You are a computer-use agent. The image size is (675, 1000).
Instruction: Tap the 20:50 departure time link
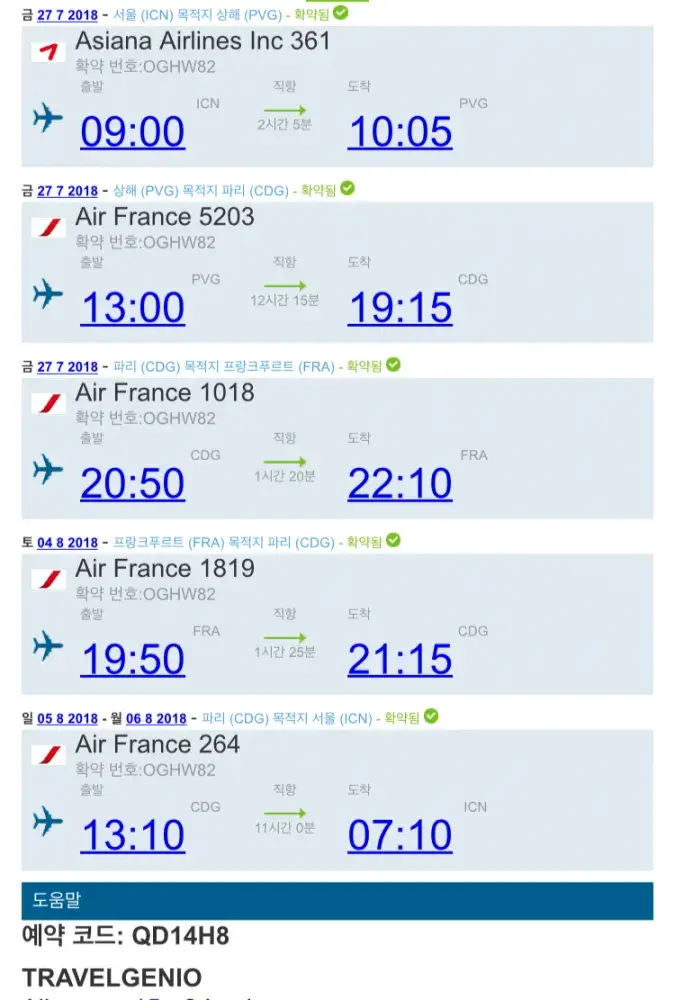(x=132, y=484)
